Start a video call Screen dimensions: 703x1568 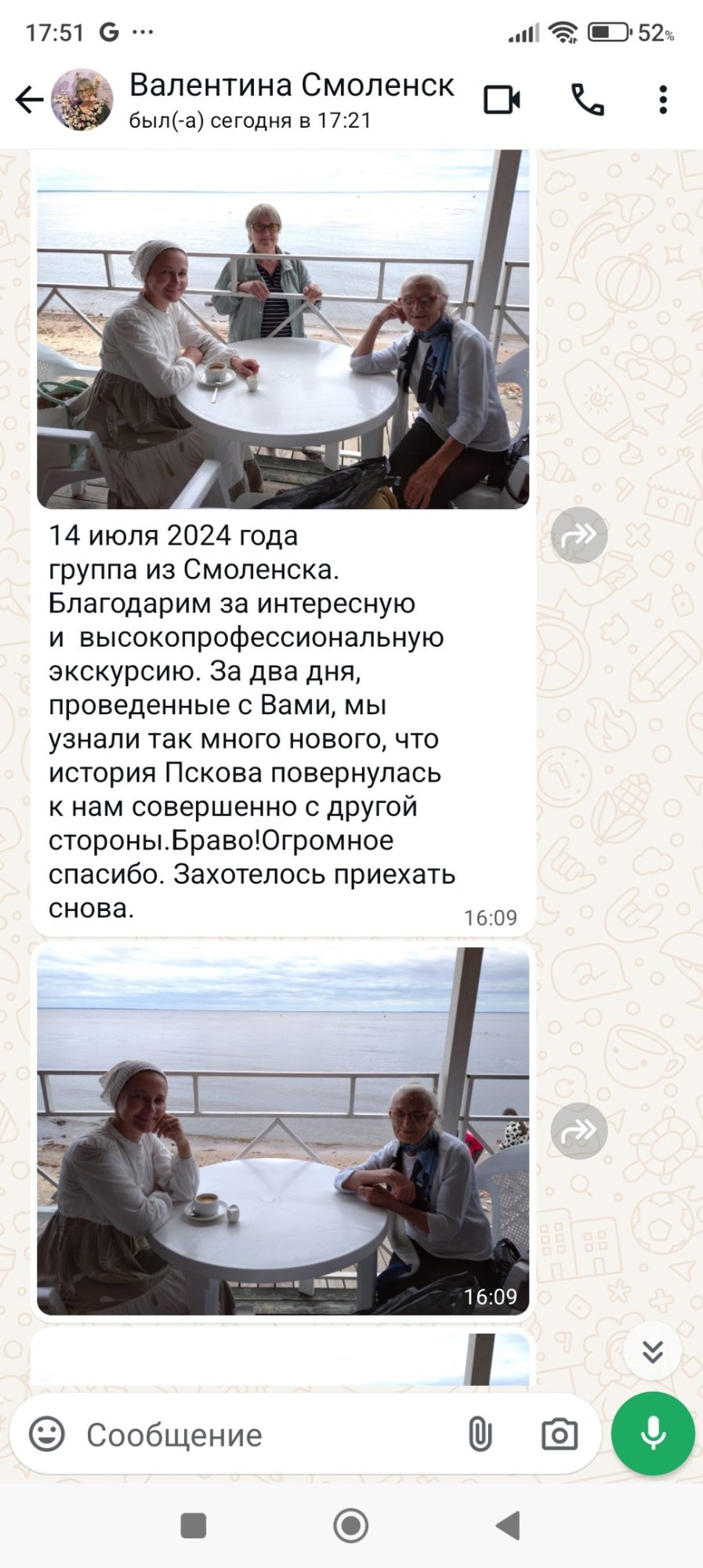[x=502, y=100]
